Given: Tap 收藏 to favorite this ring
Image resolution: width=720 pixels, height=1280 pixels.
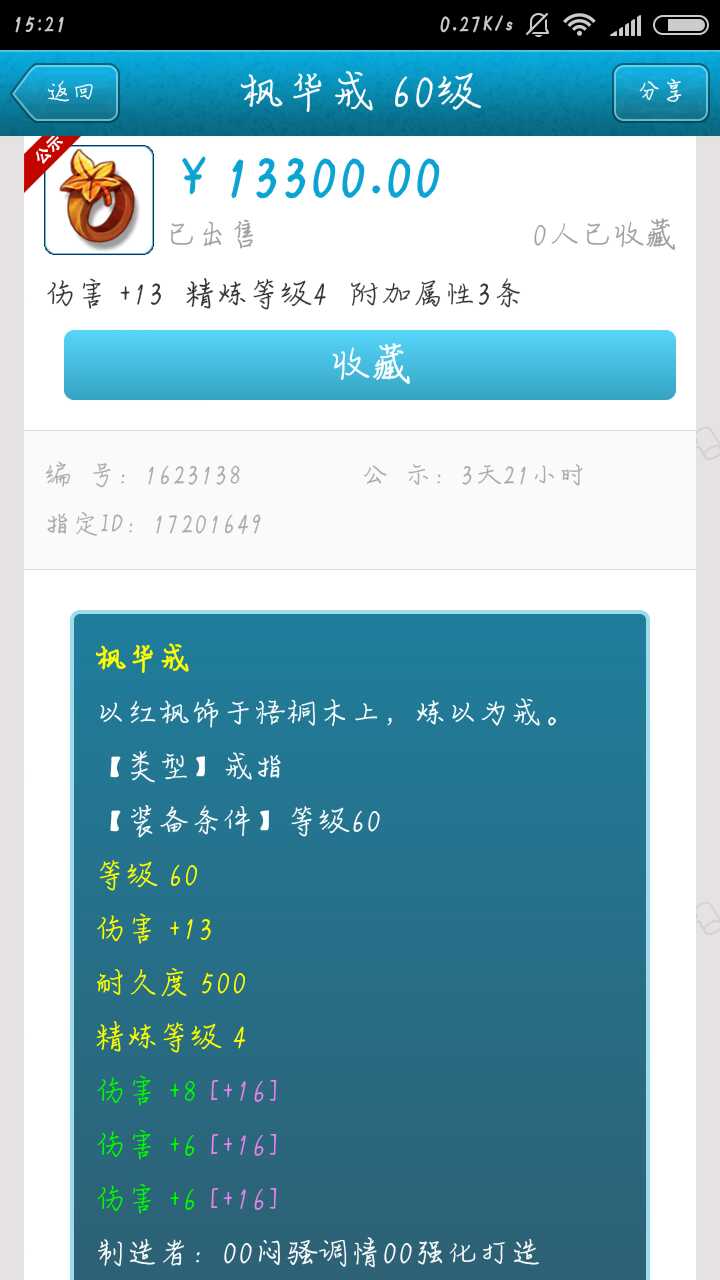Looking at the screenshot, I should [x=370, y=365].
